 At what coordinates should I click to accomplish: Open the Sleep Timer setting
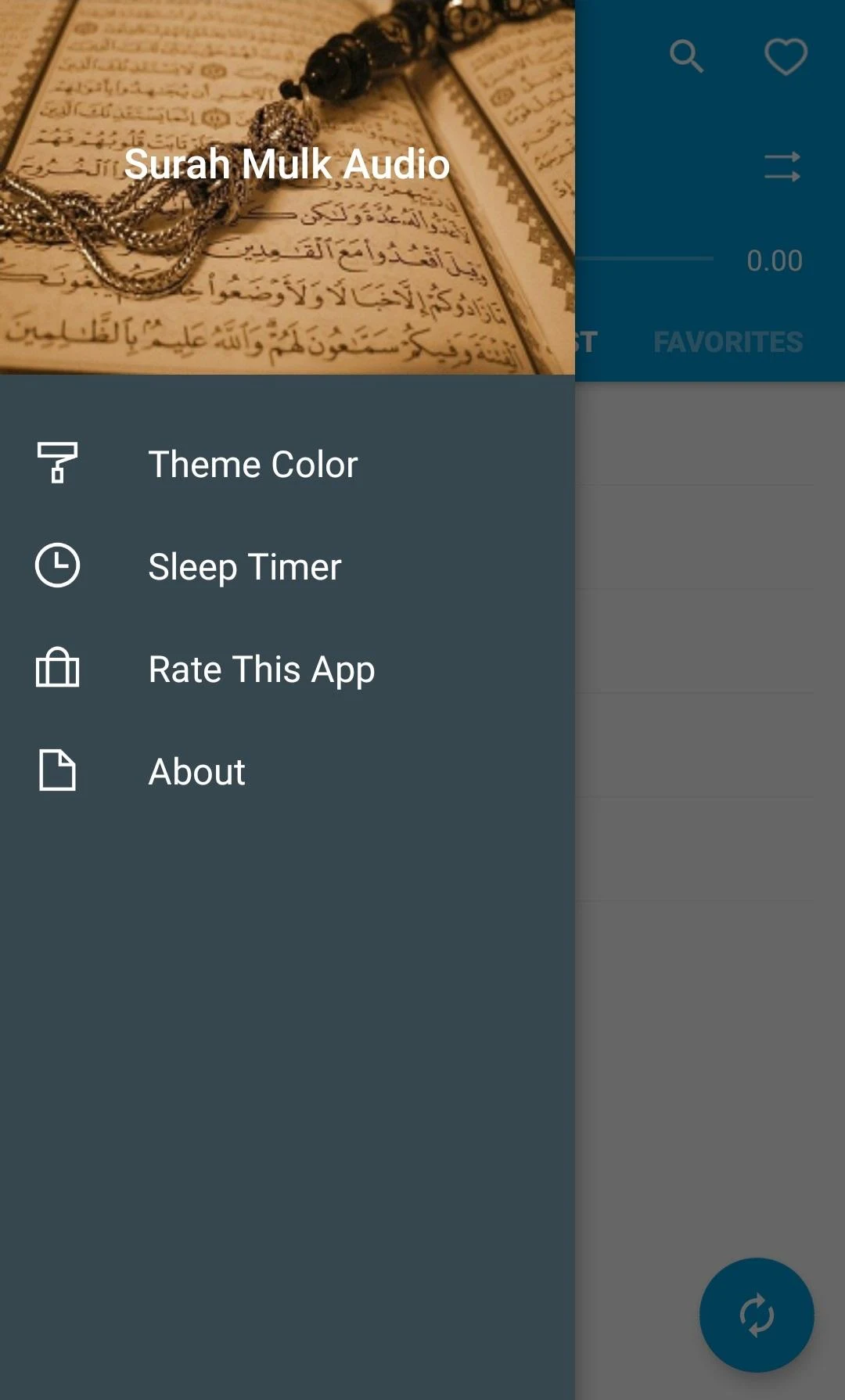tap(287, 566)
